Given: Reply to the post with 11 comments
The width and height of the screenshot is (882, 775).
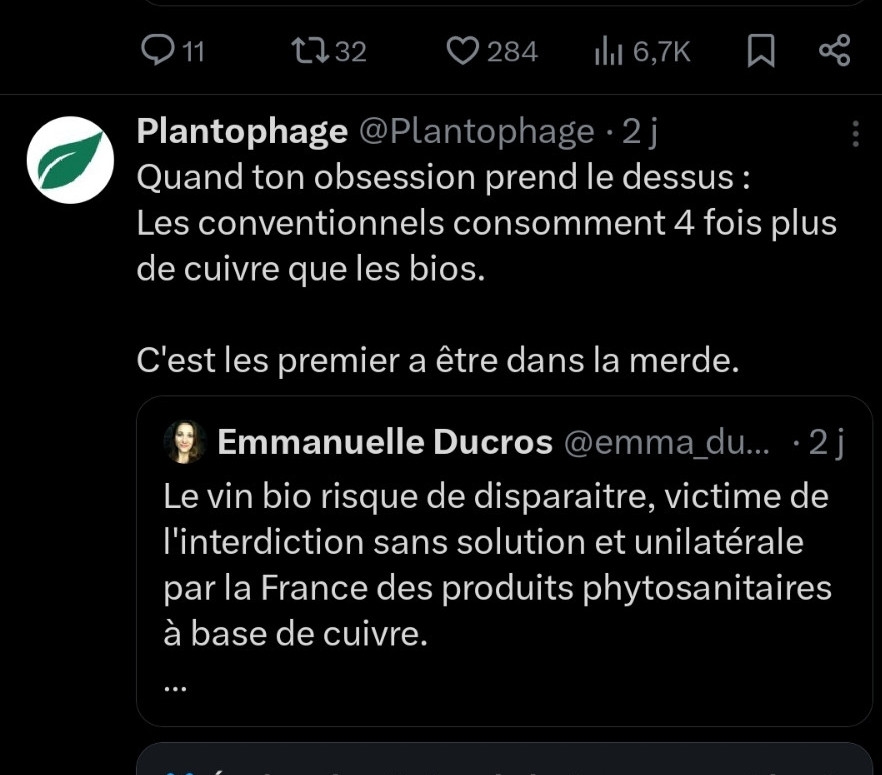Looking at the screenshot, I should tap(158, 51).
